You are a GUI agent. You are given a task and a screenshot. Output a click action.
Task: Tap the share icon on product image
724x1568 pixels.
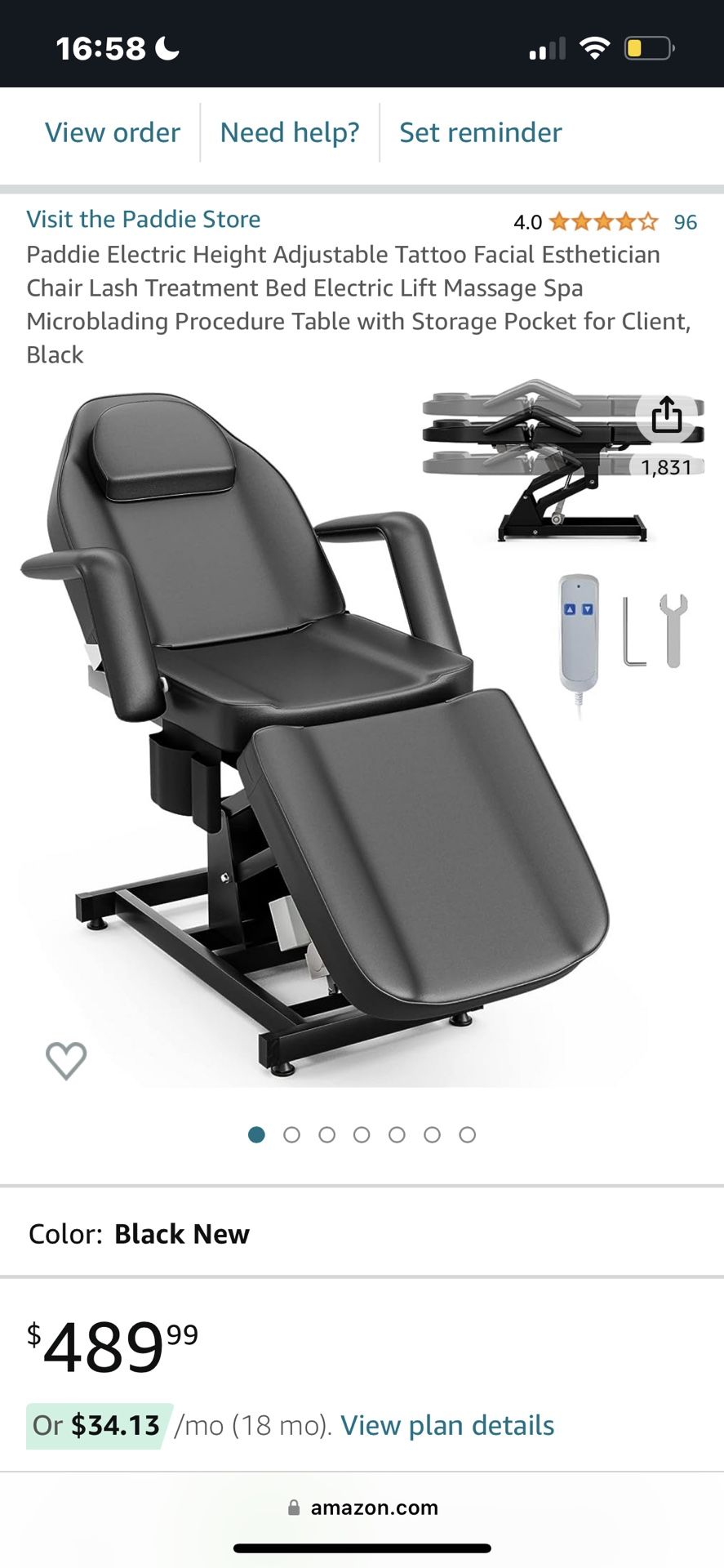[x=668, y=416]
